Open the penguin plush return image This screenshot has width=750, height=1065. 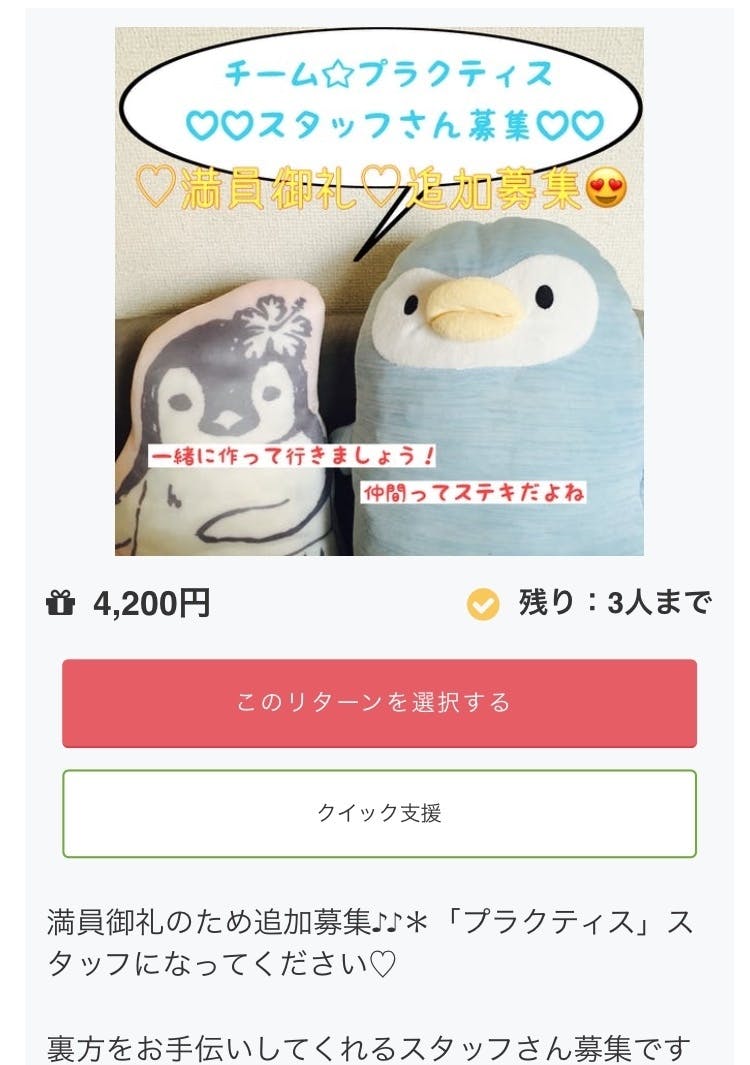click(379, 291)
